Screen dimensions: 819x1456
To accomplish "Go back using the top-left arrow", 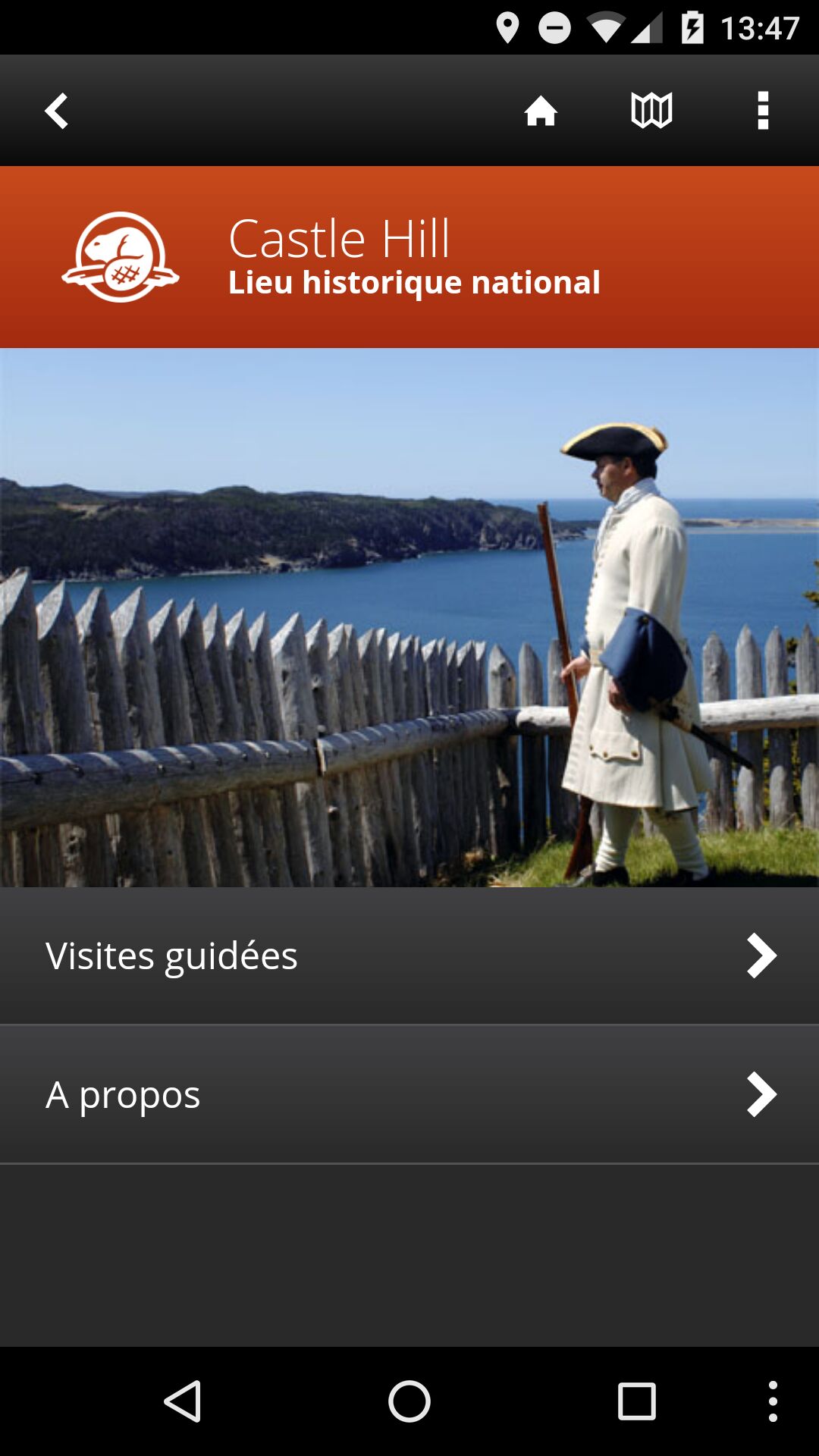I will 57,111.
